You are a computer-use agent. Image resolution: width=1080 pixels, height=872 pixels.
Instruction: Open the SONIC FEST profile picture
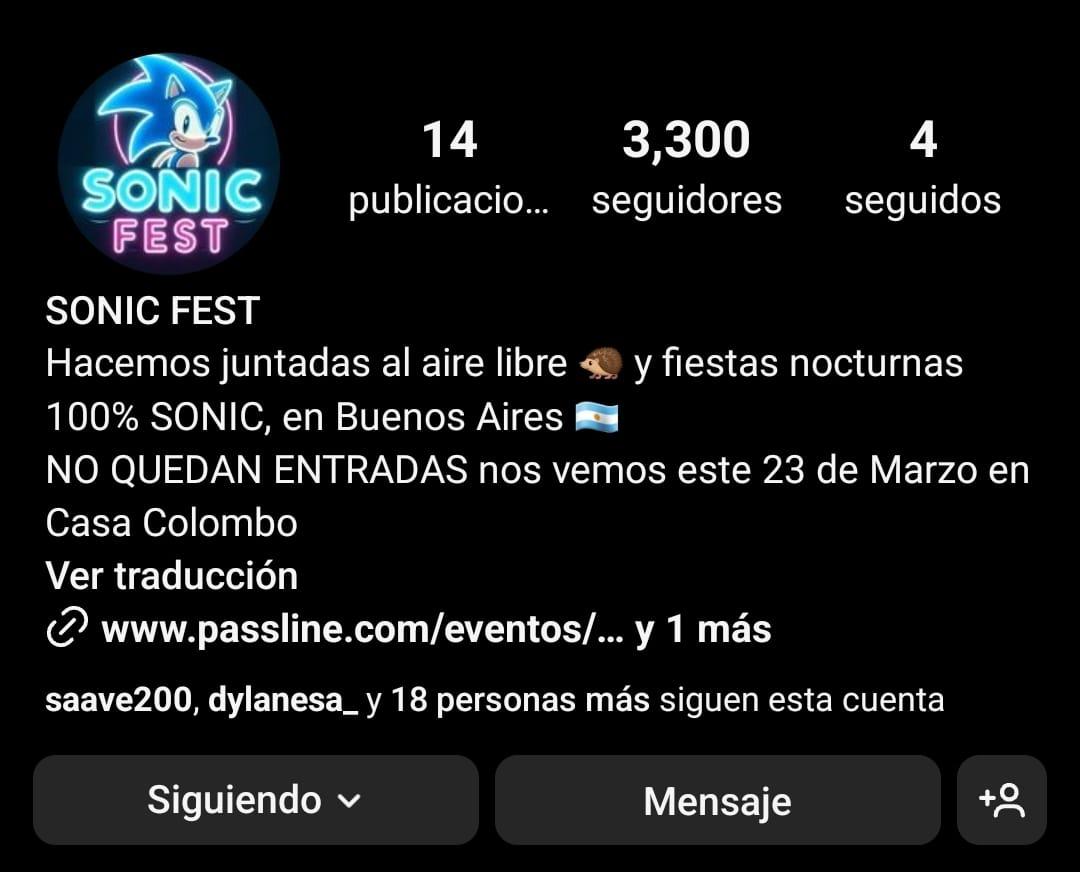[x=168, y=163]
